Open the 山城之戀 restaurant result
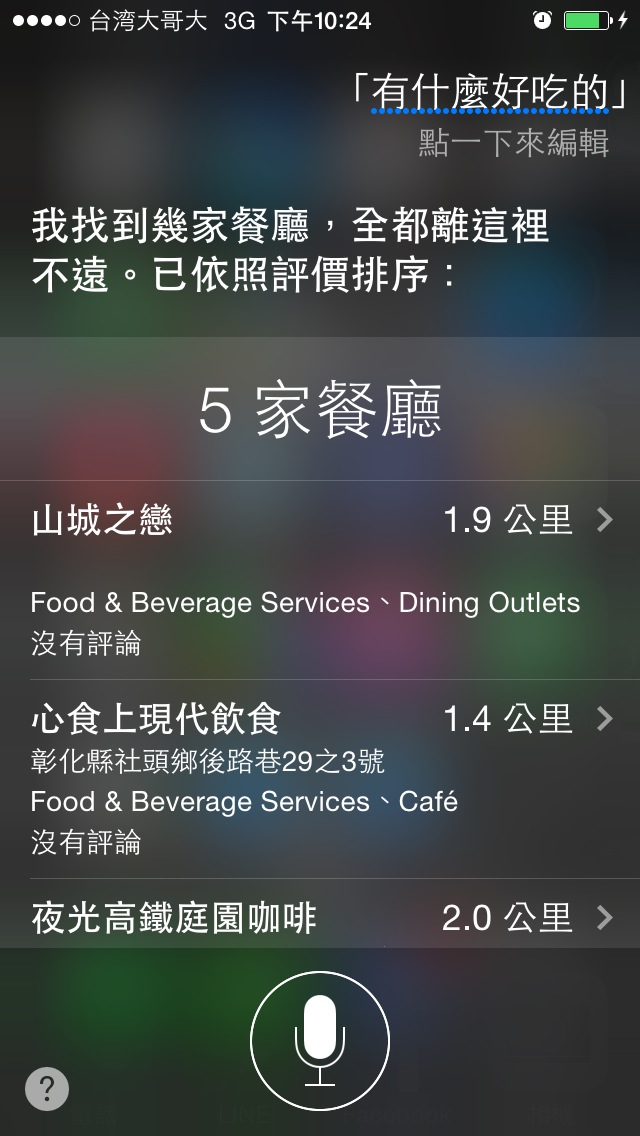The image size is (640, 1136). 320,580
